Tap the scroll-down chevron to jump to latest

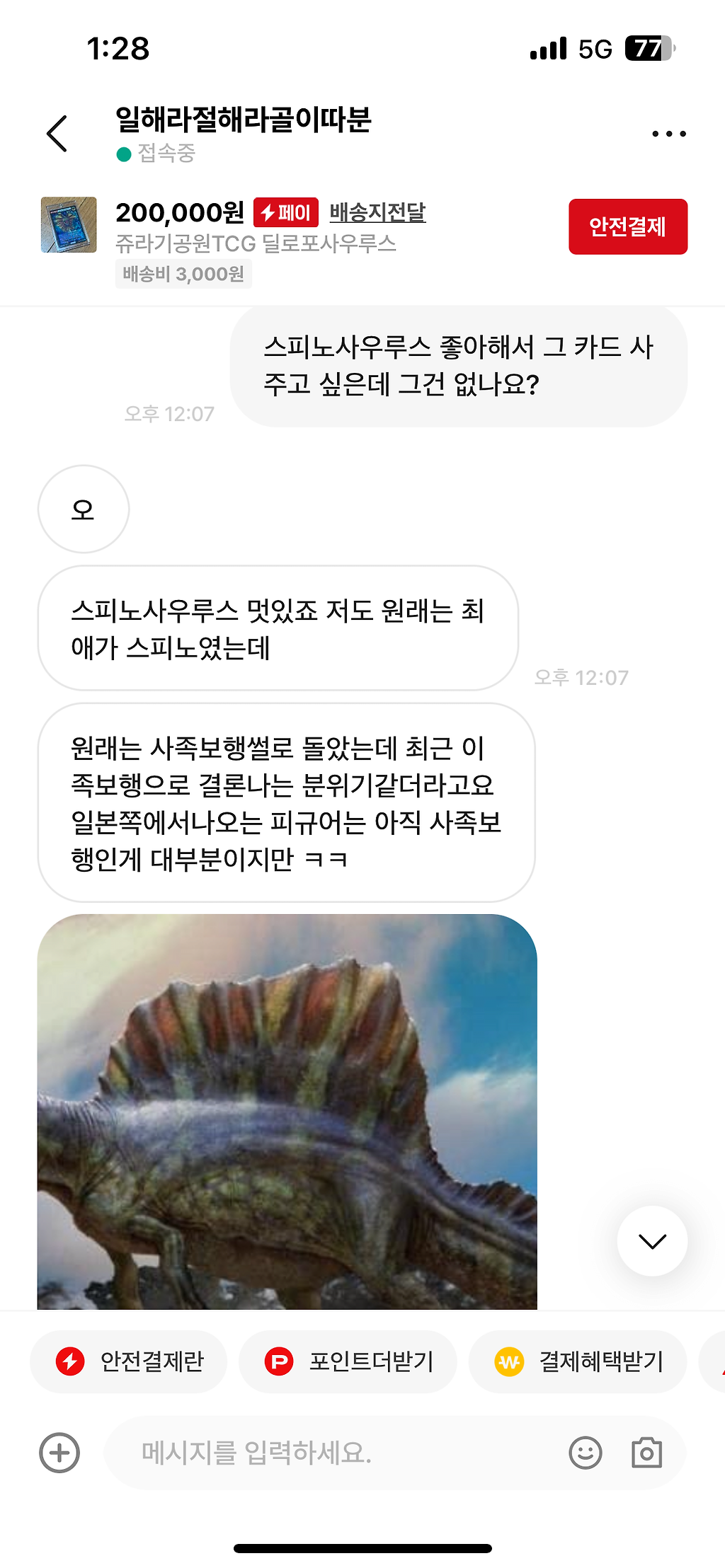(x=651, y=1239)
